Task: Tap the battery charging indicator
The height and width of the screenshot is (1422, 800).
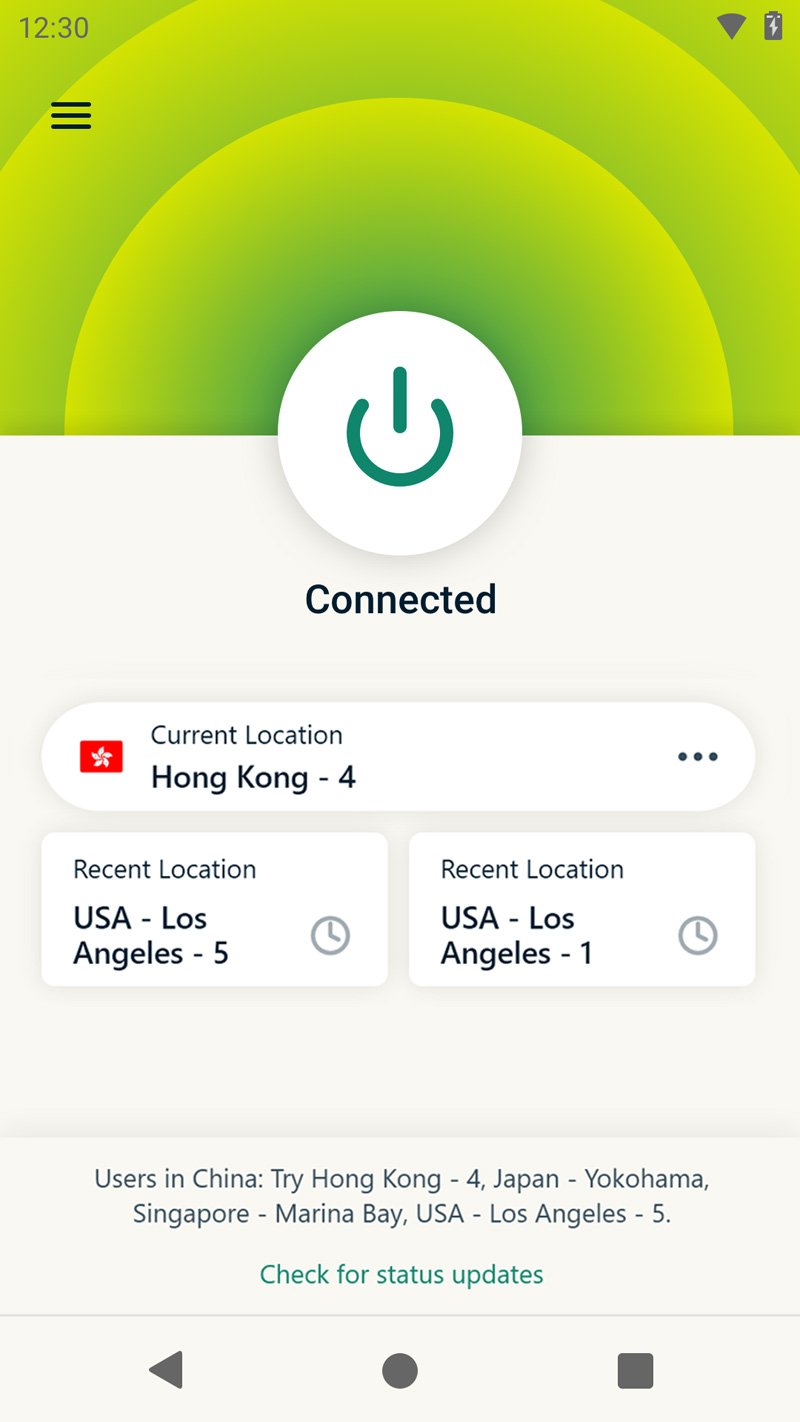Action: [x=771, y=27]
